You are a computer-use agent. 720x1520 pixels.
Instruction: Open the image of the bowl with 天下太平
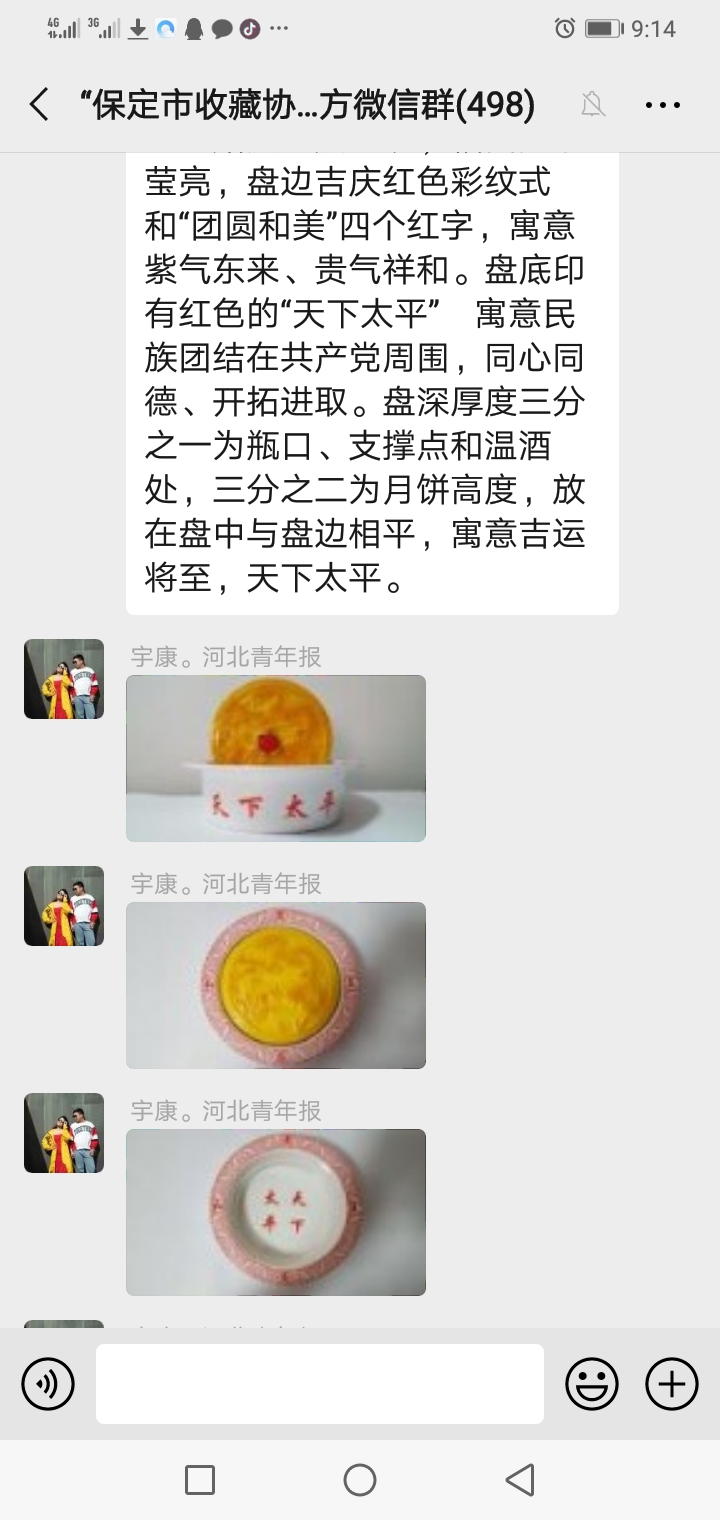pos(276,758)
